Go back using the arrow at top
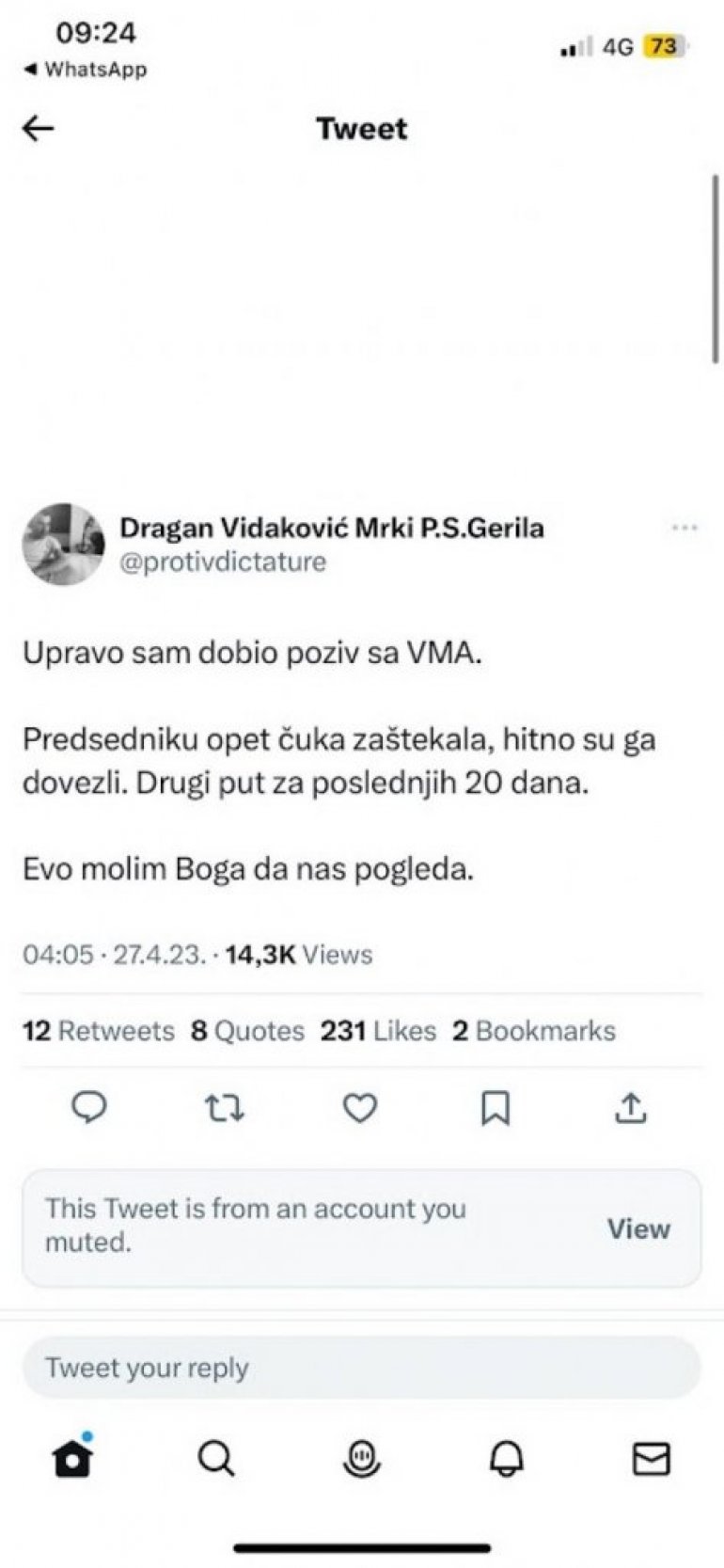 [x=39, y=128]
